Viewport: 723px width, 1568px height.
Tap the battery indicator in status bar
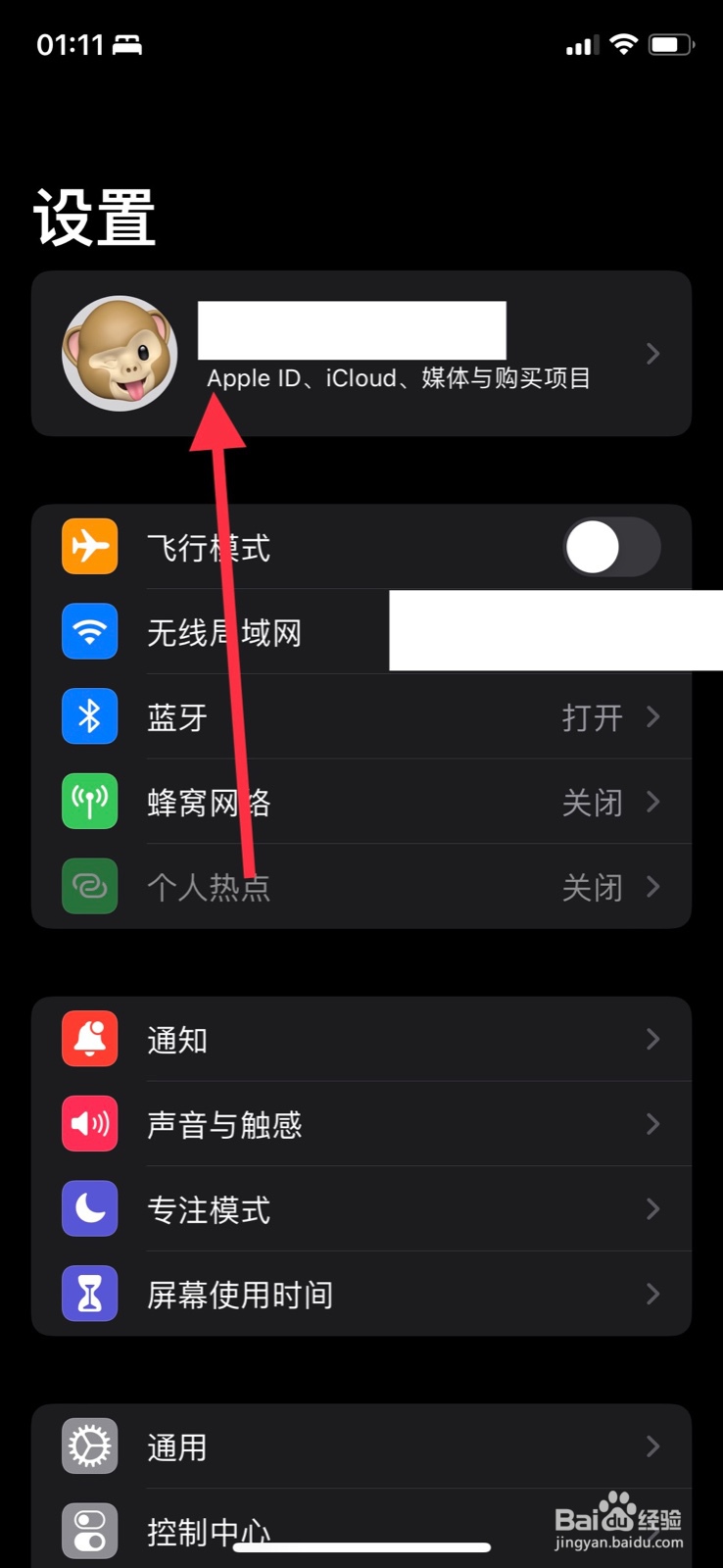670,43
